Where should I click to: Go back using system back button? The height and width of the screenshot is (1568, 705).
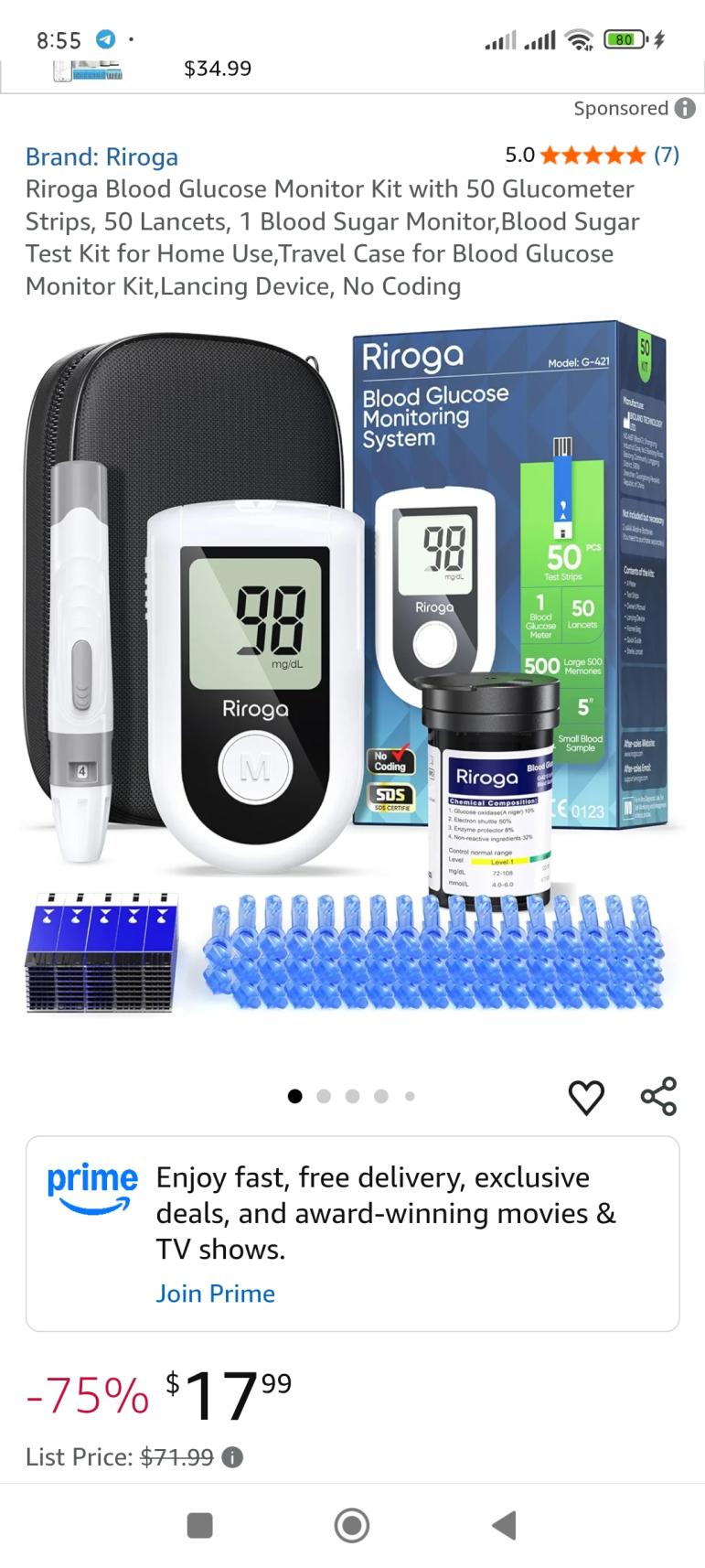click(504, 1525)
